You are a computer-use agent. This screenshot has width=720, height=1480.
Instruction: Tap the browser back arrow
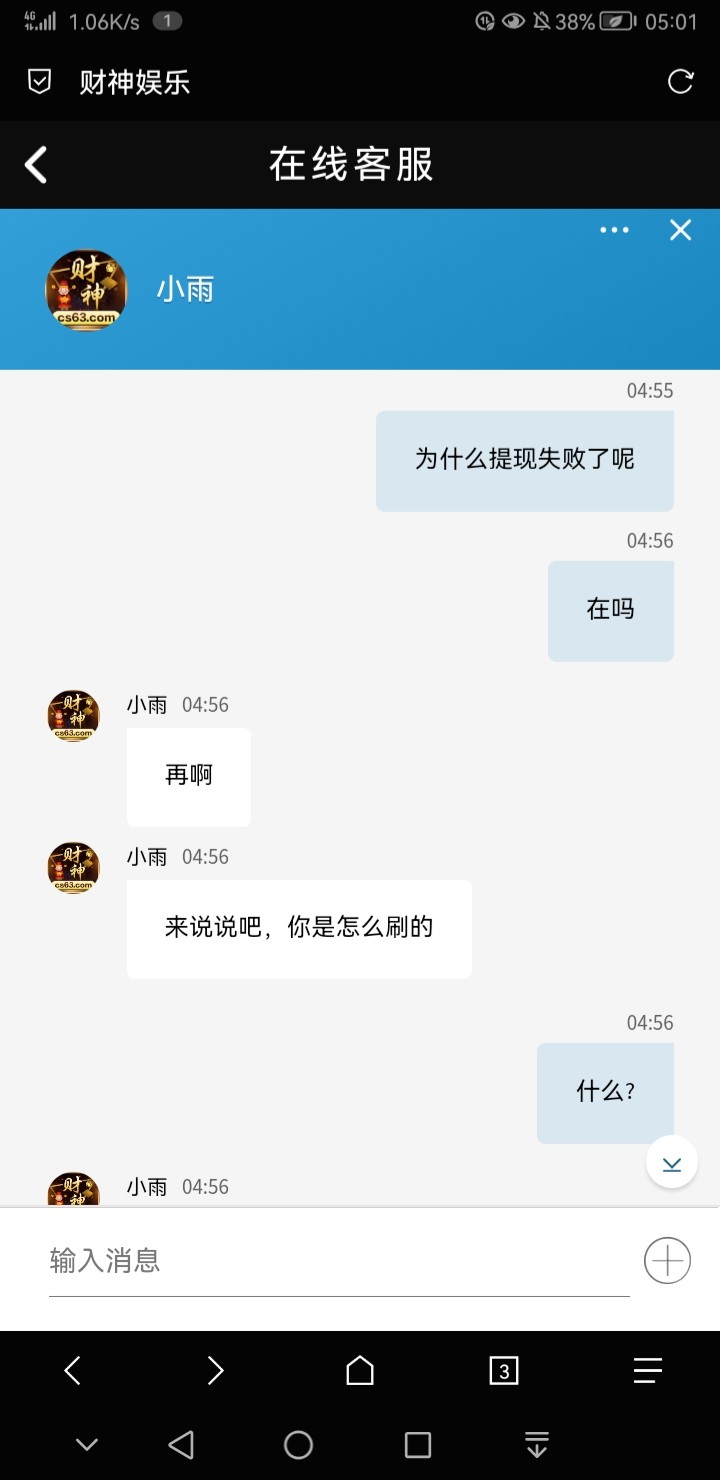[x=72, y=1370]
